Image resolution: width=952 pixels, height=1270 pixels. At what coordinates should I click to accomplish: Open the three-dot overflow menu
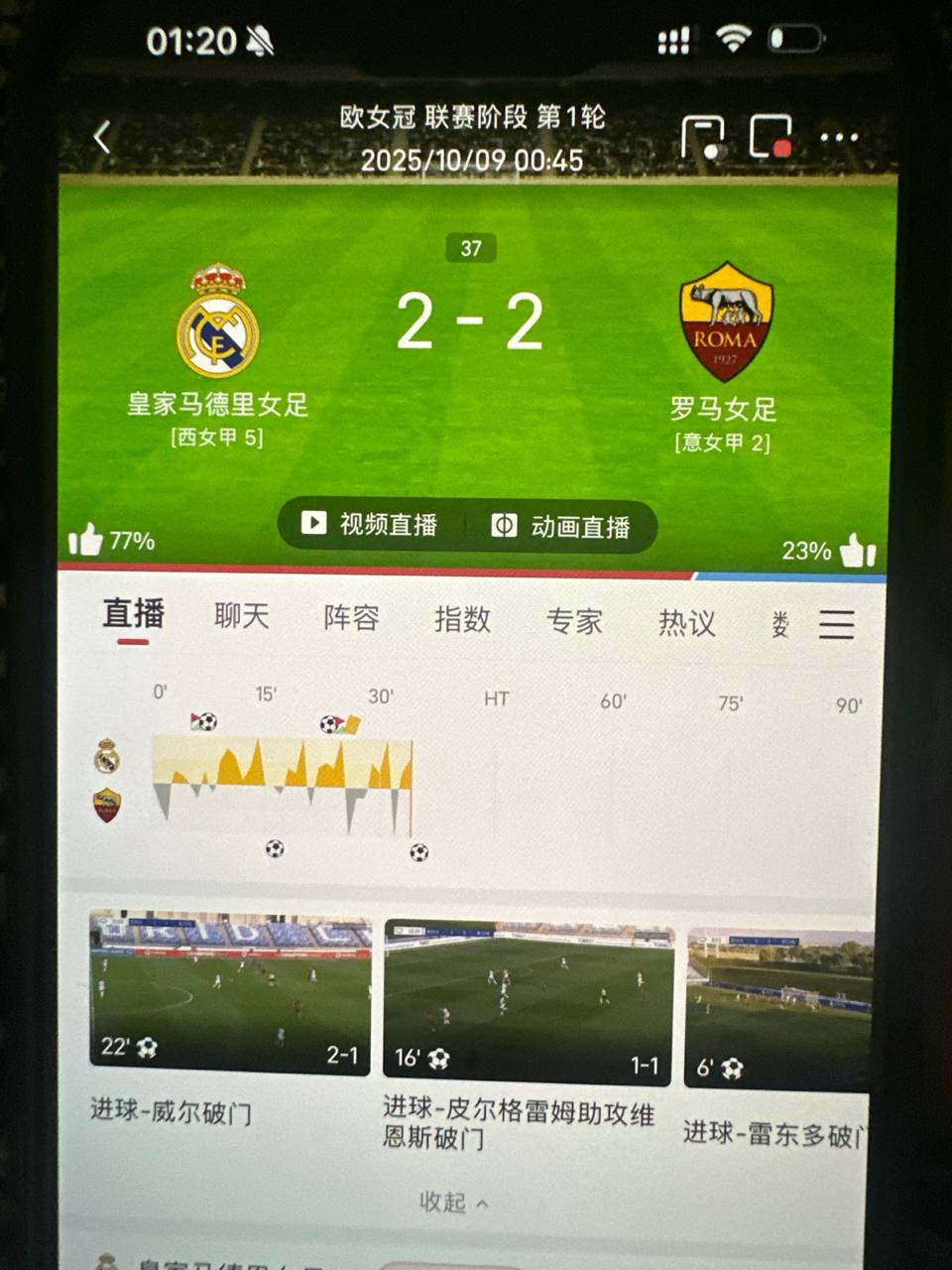(x=839, y=138)
